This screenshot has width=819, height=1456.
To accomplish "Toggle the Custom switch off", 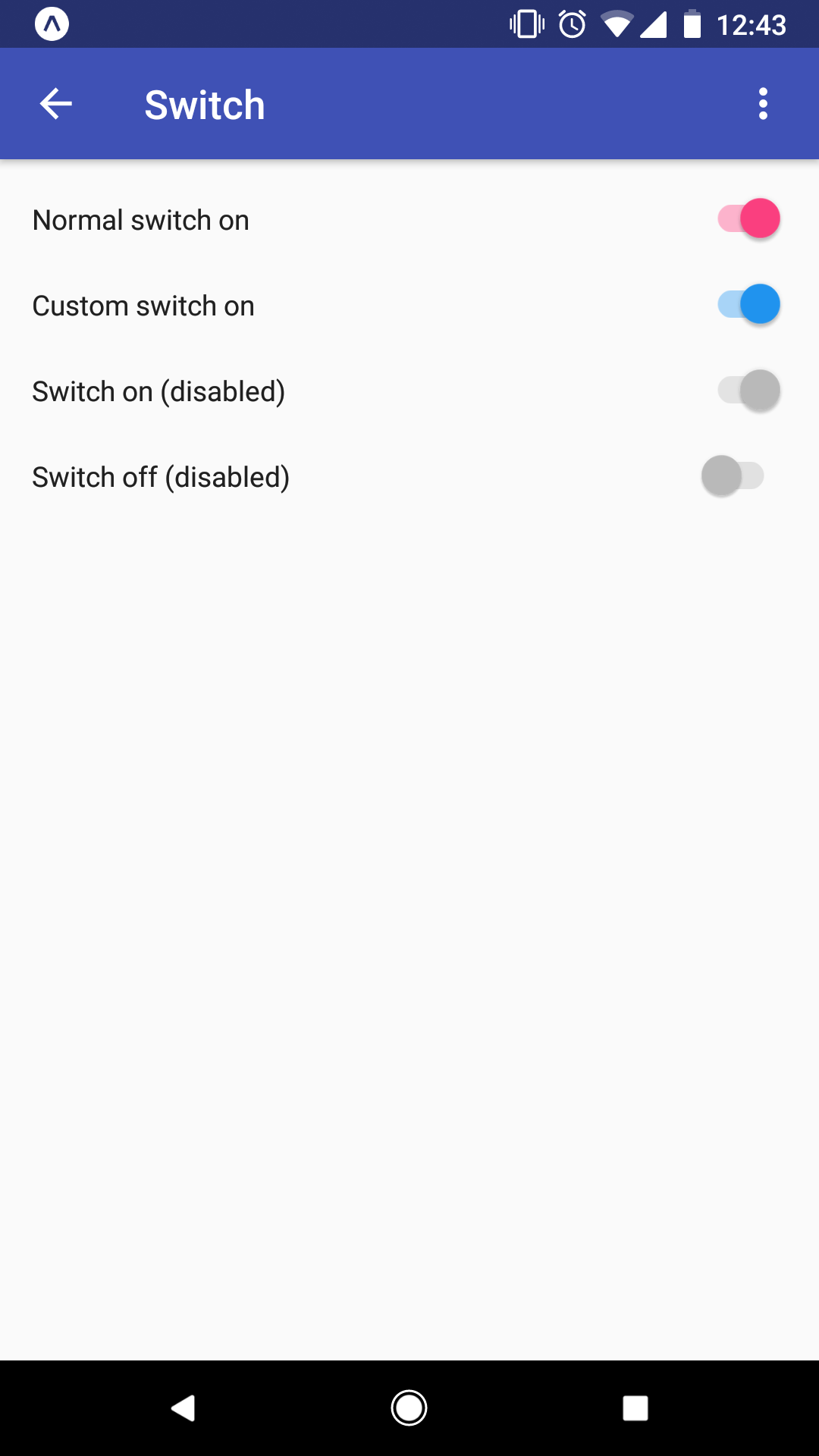I will 748,305.
